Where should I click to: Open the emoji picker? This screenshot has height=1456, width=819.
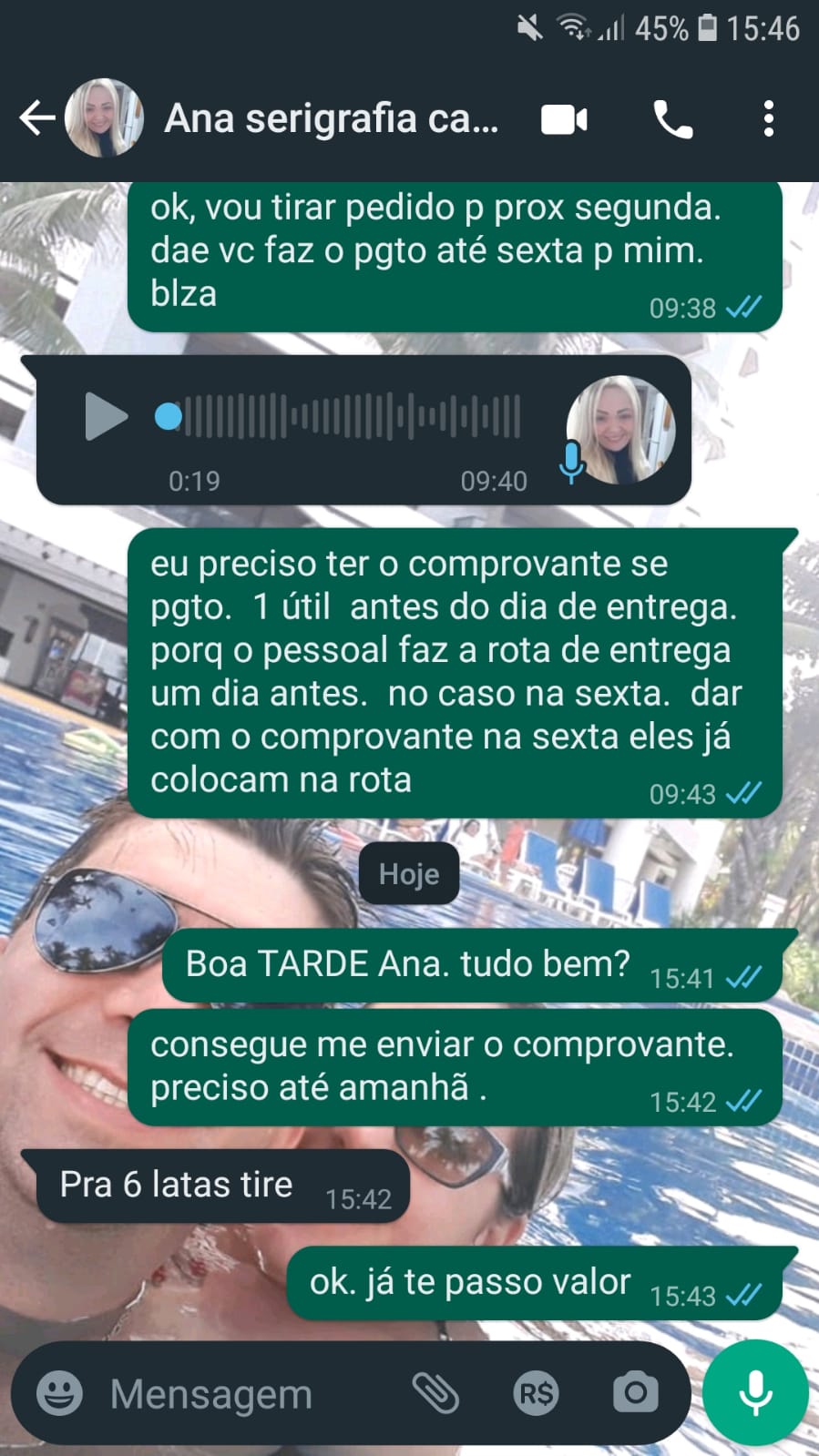(59, 1393)
